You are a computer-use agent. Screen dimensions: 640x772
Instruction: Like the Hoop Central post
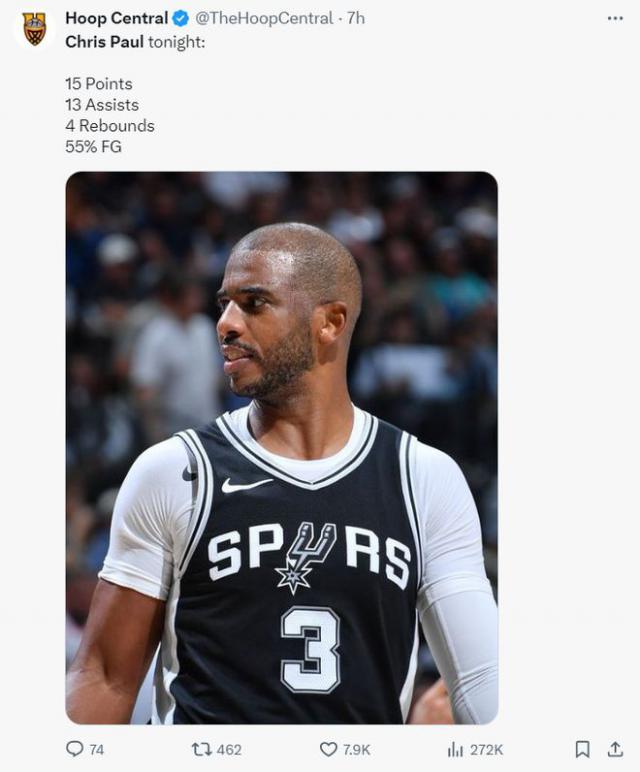coord(329,749)
